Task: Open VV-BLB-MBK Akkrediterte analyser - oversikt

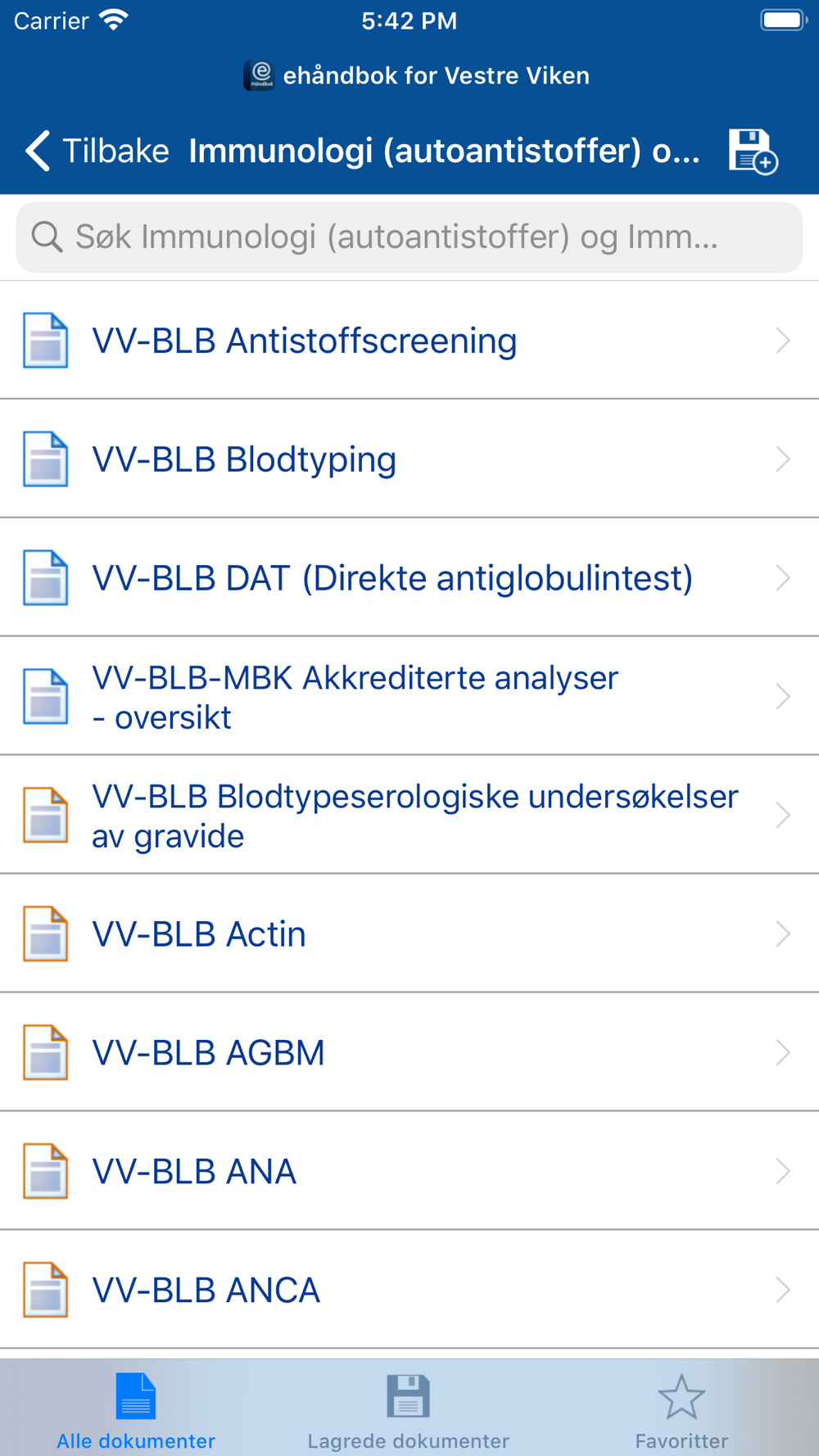Action: [x=409, y=697]
